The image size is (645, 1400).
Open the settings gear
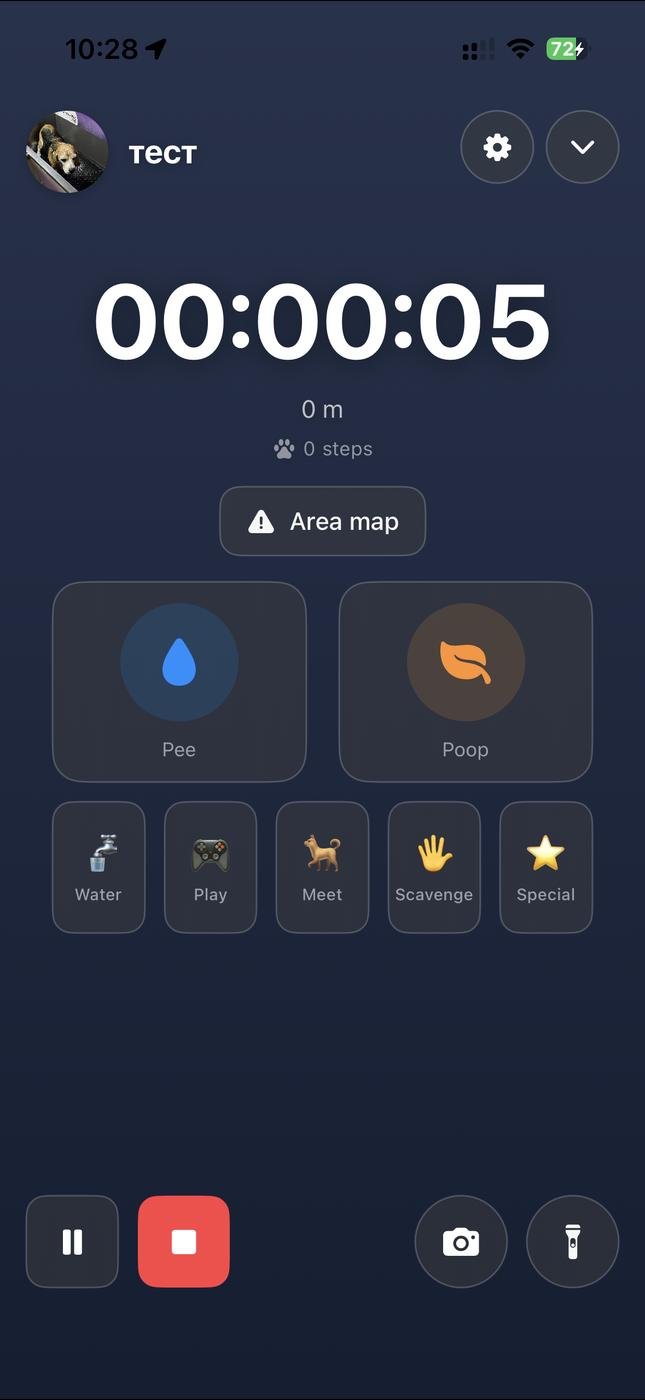pyautogui.click(x=497, y=148)
